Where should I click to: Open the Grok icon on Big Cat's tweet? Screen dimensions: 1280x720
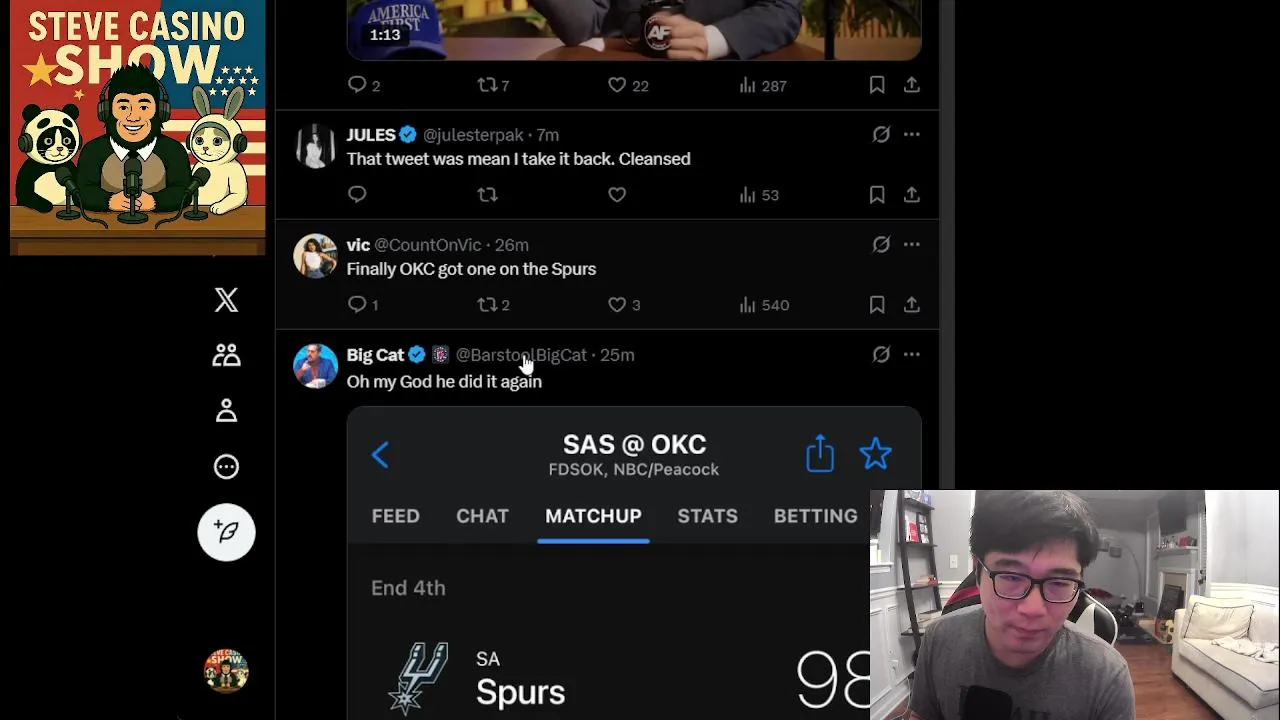pyautogui.click(x=881, y=354)
